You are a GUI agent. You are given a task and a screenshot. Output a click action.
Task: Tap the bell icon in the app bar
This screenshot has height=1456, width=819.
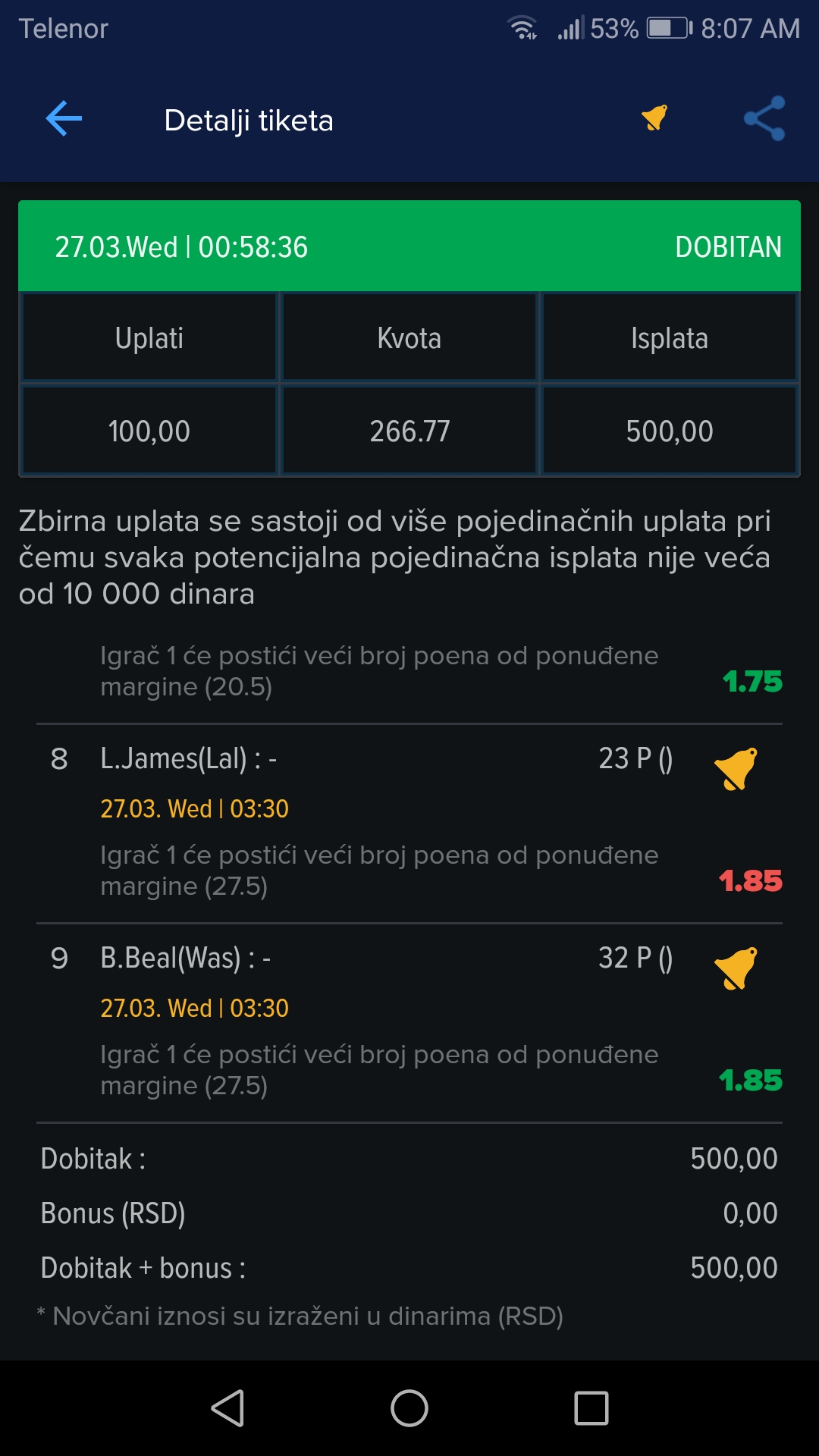[x=654, y=118]
